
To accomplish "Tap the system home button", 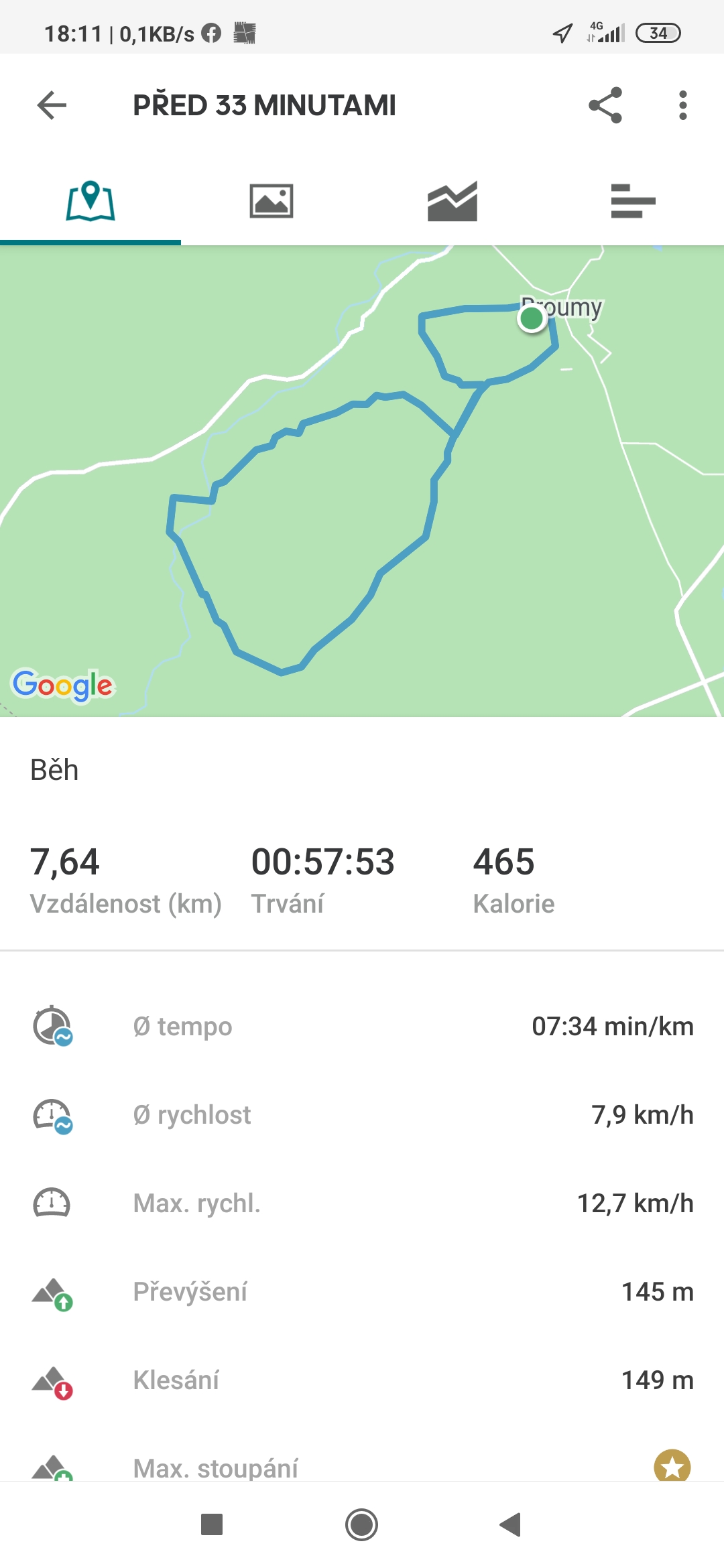I will pyautogui.click(x=362, y=1525).
